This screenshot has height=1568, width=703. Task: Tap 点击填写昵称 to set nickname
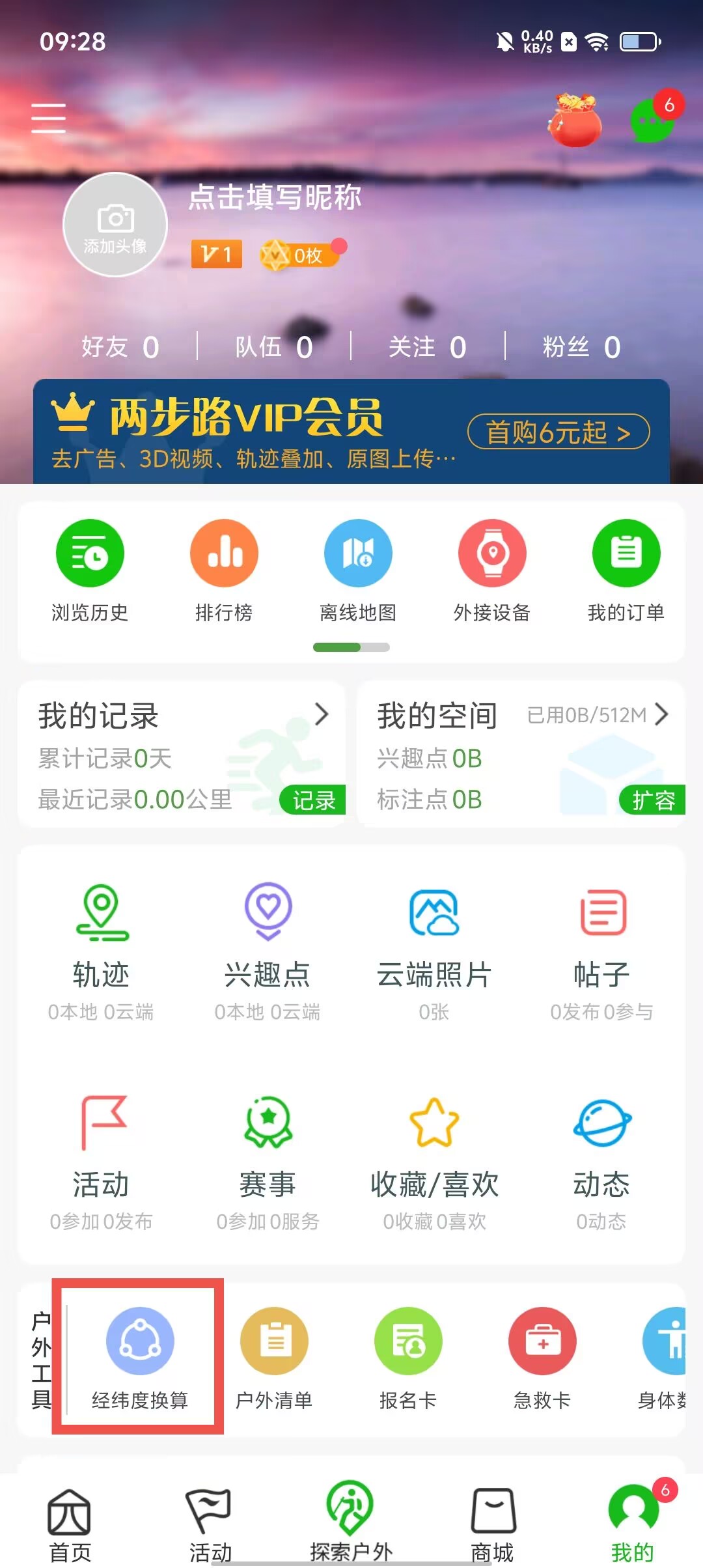[x=275, y=197]
